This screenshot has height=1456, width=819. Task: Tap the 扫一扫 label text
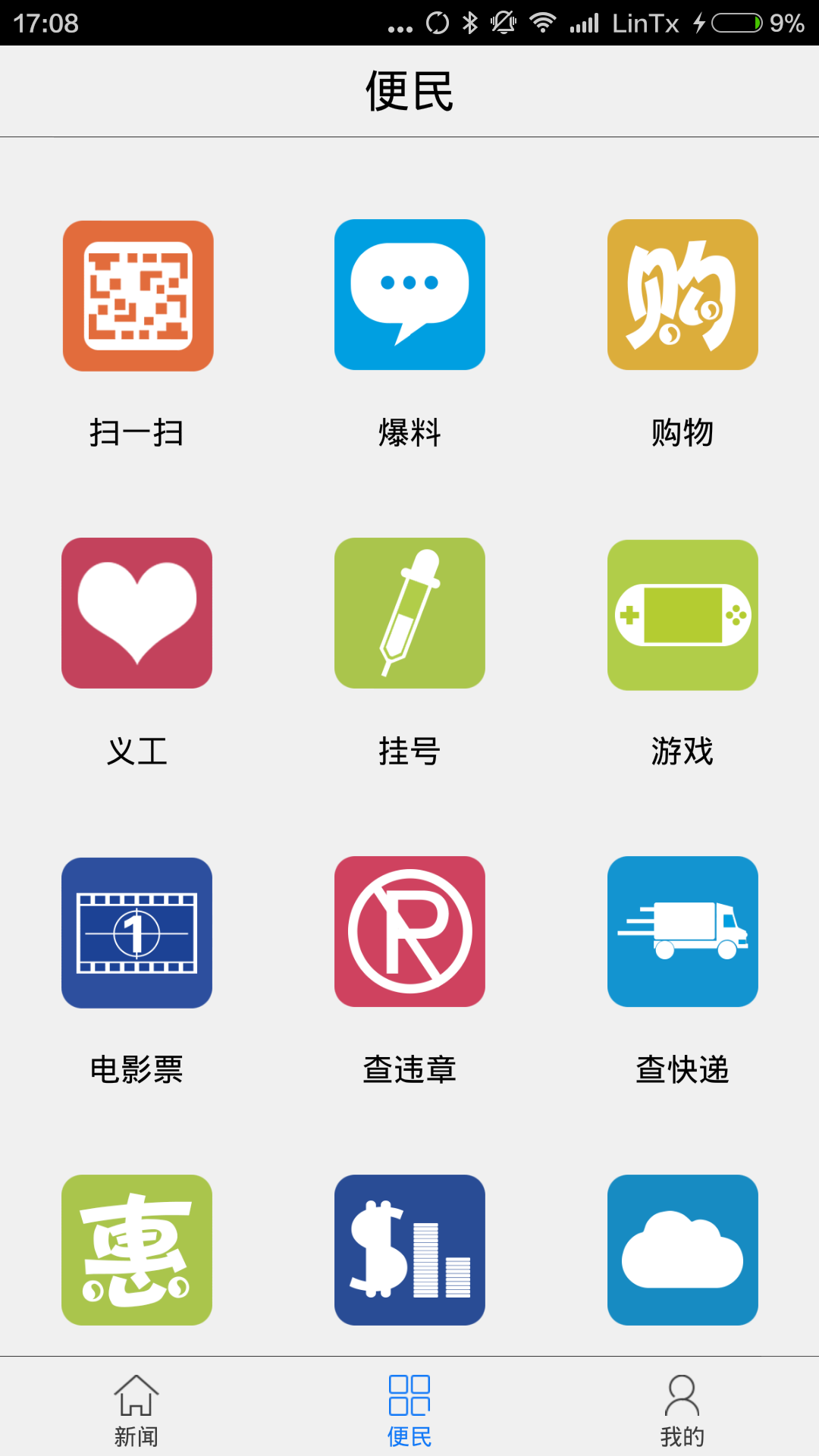pos(137,432)
